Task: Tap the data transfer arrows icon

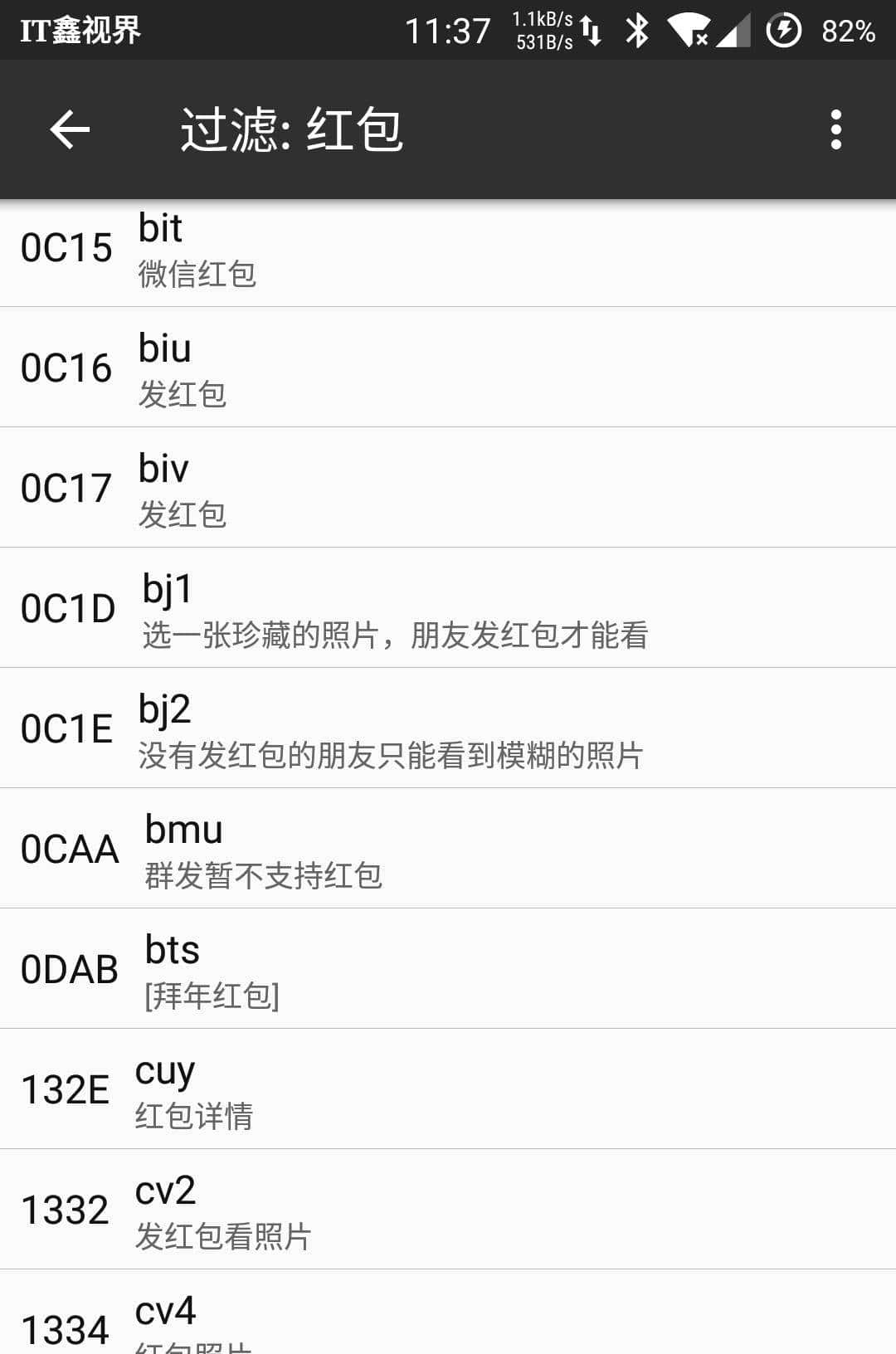Action: 591,29
